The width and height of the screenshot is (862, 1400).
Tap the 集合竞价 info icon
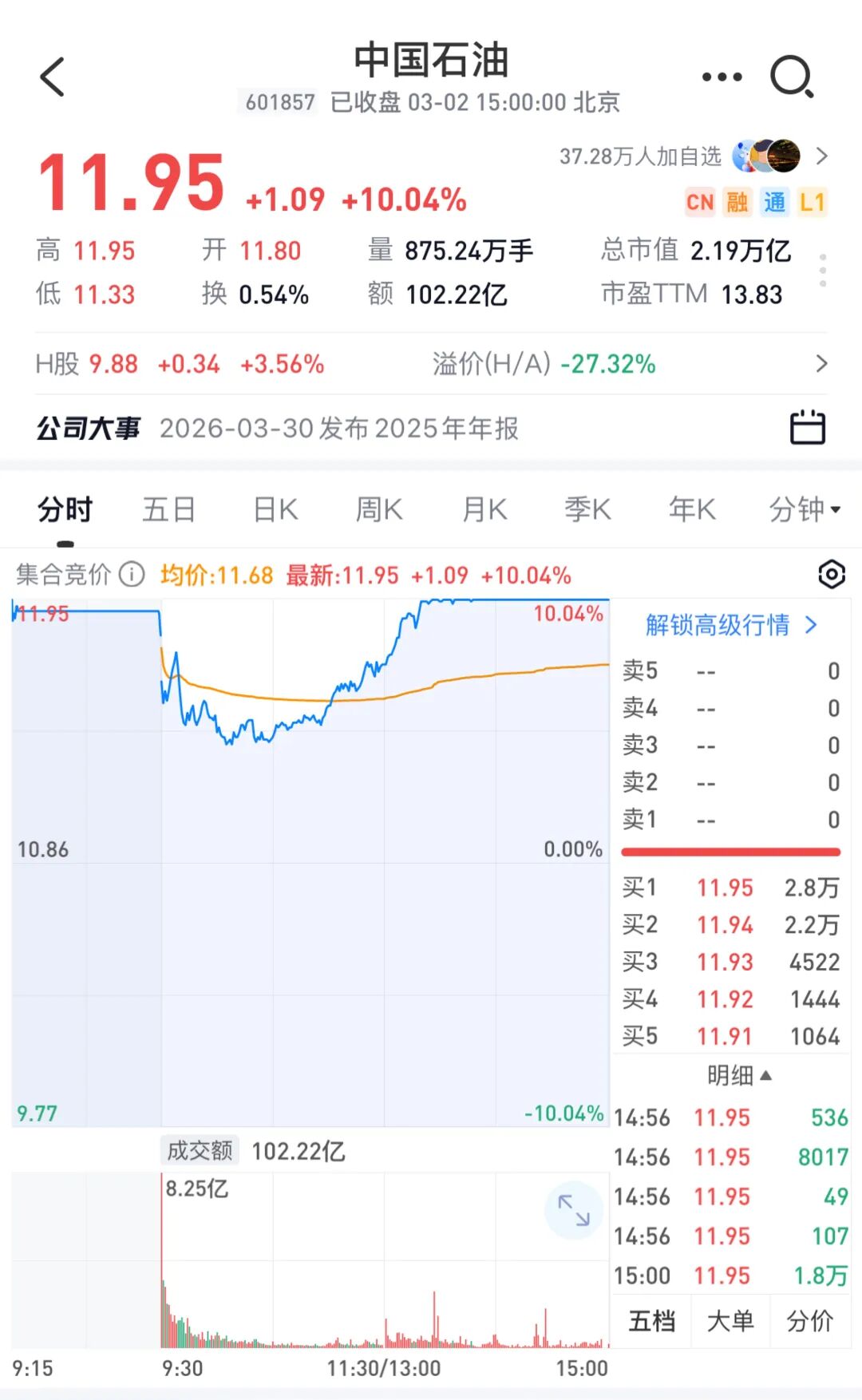click(132, 575)
